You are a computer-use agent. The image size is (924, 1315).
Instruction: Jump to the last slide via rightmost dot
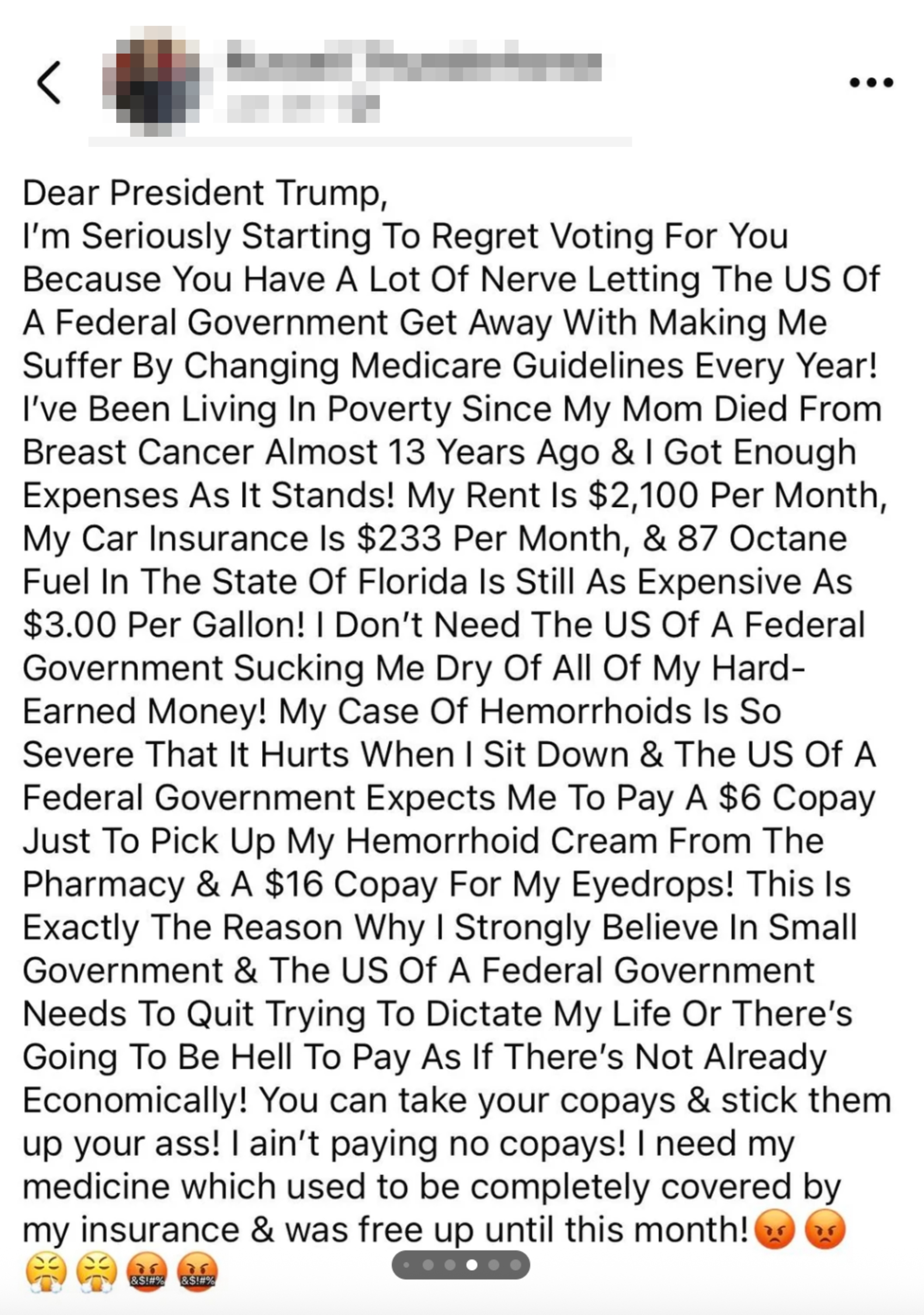515,1265
